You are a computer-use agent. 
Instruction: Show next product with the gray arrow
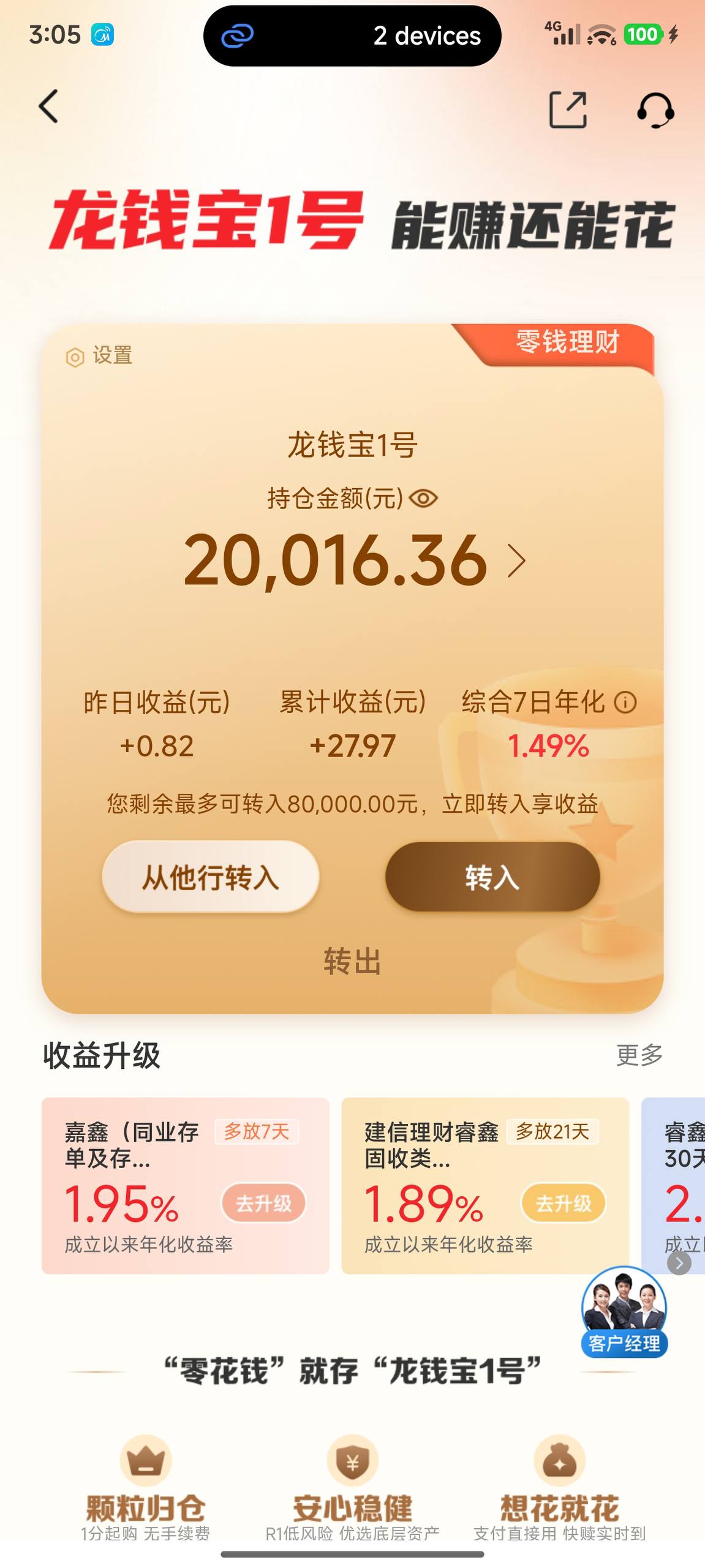[679, 1263]
